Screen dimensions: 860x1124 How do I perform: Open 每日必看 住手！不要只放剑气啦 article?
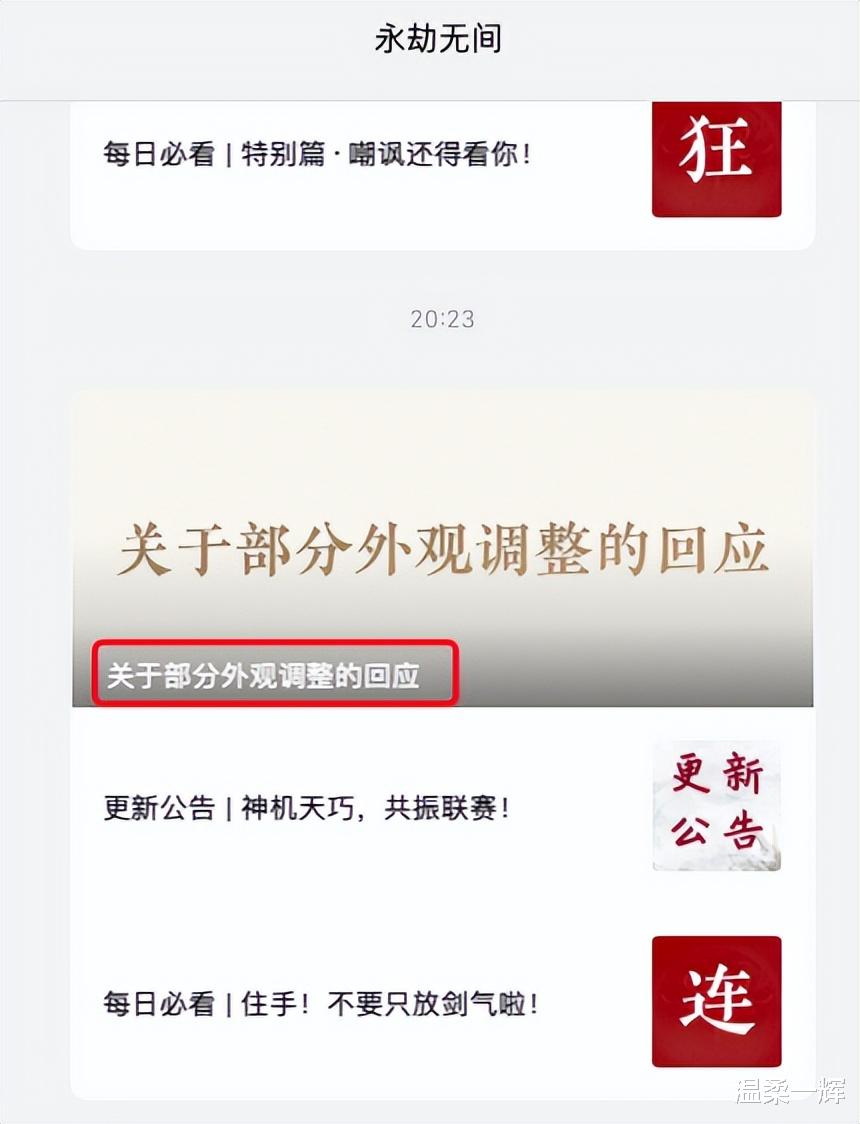[x=442, y=1002]
